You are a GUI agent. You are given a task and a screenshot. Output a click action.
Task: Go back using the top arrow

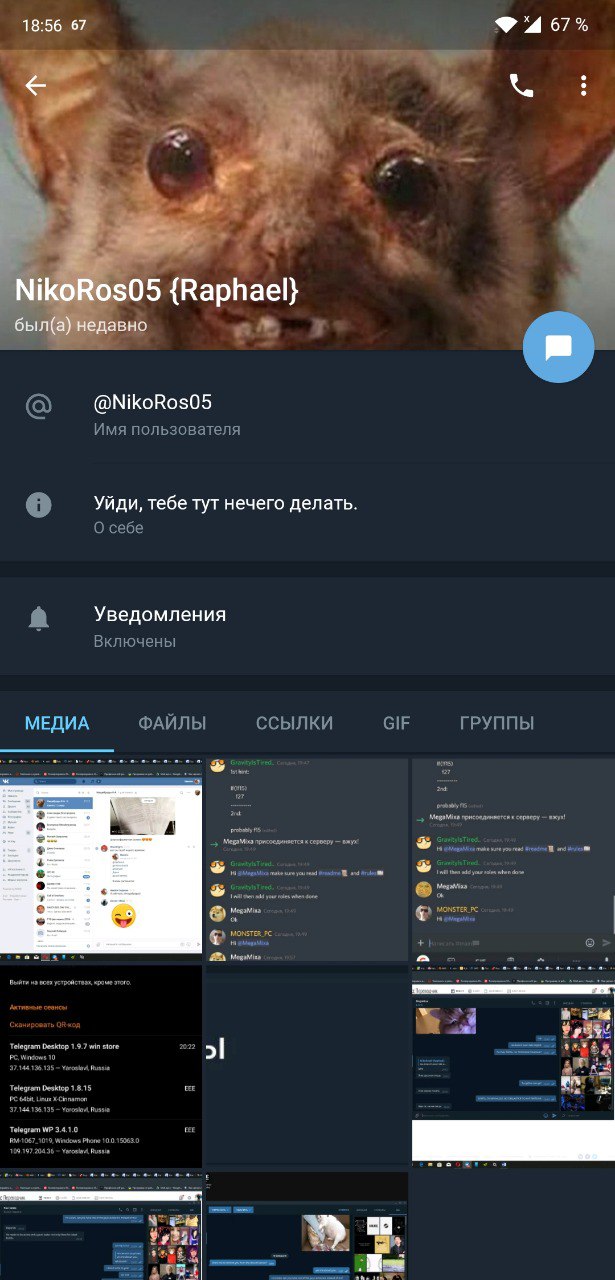pyautogui.click(x=36, y=86)
